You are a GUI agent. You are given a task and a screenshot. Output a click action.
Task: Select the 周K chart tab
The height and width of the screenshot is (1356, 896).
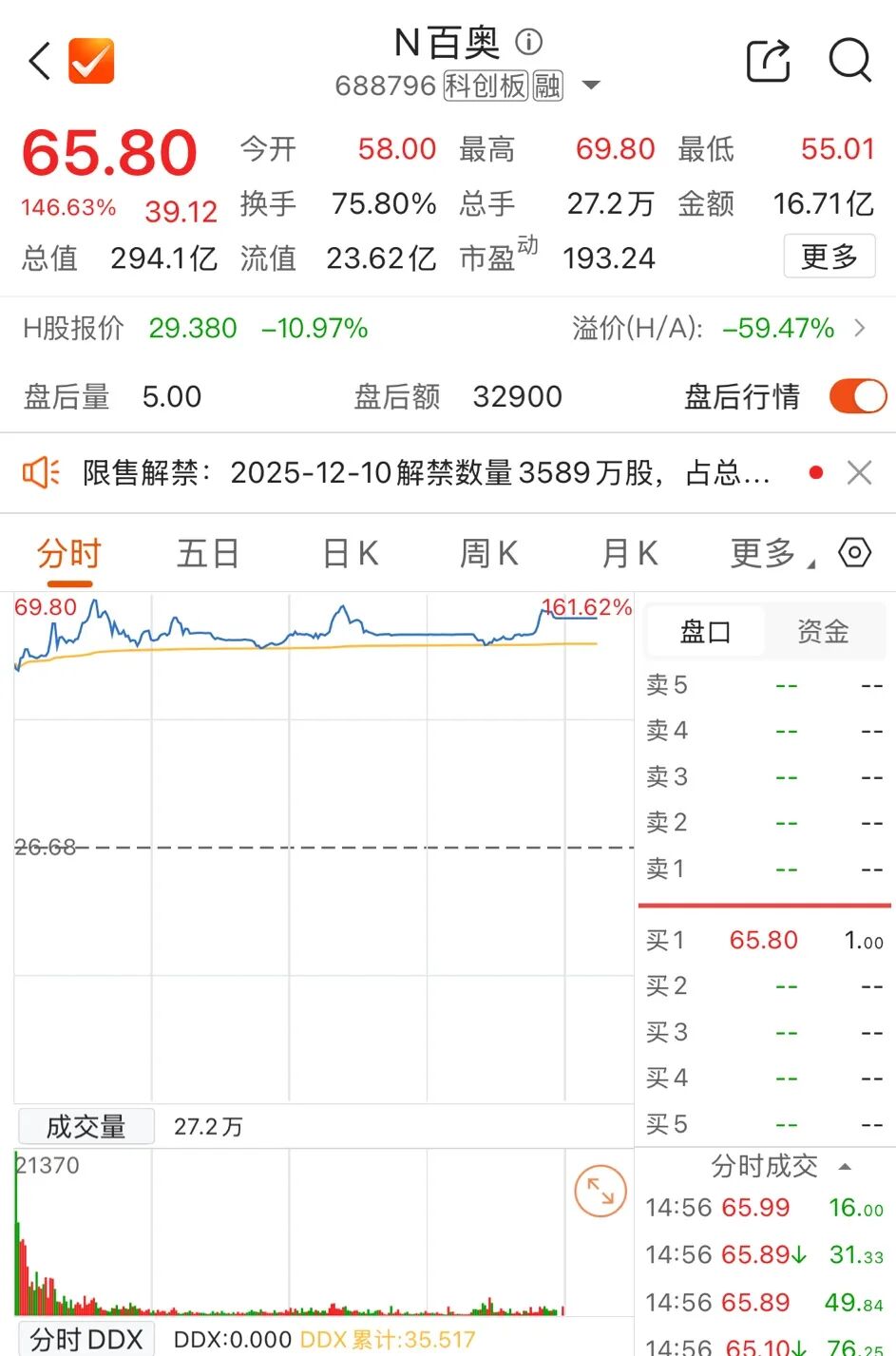(488, 553)
